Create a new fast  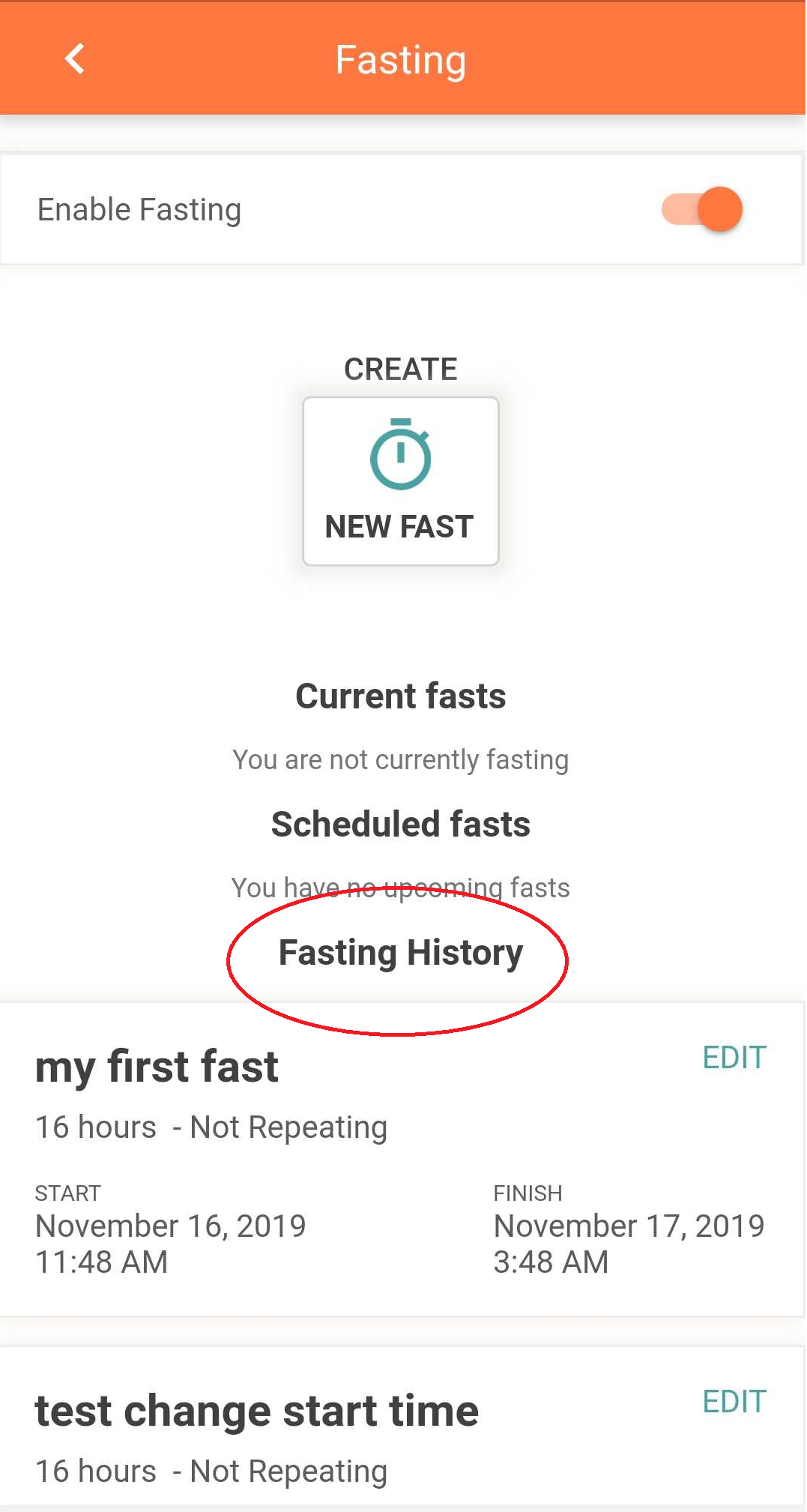400,481
